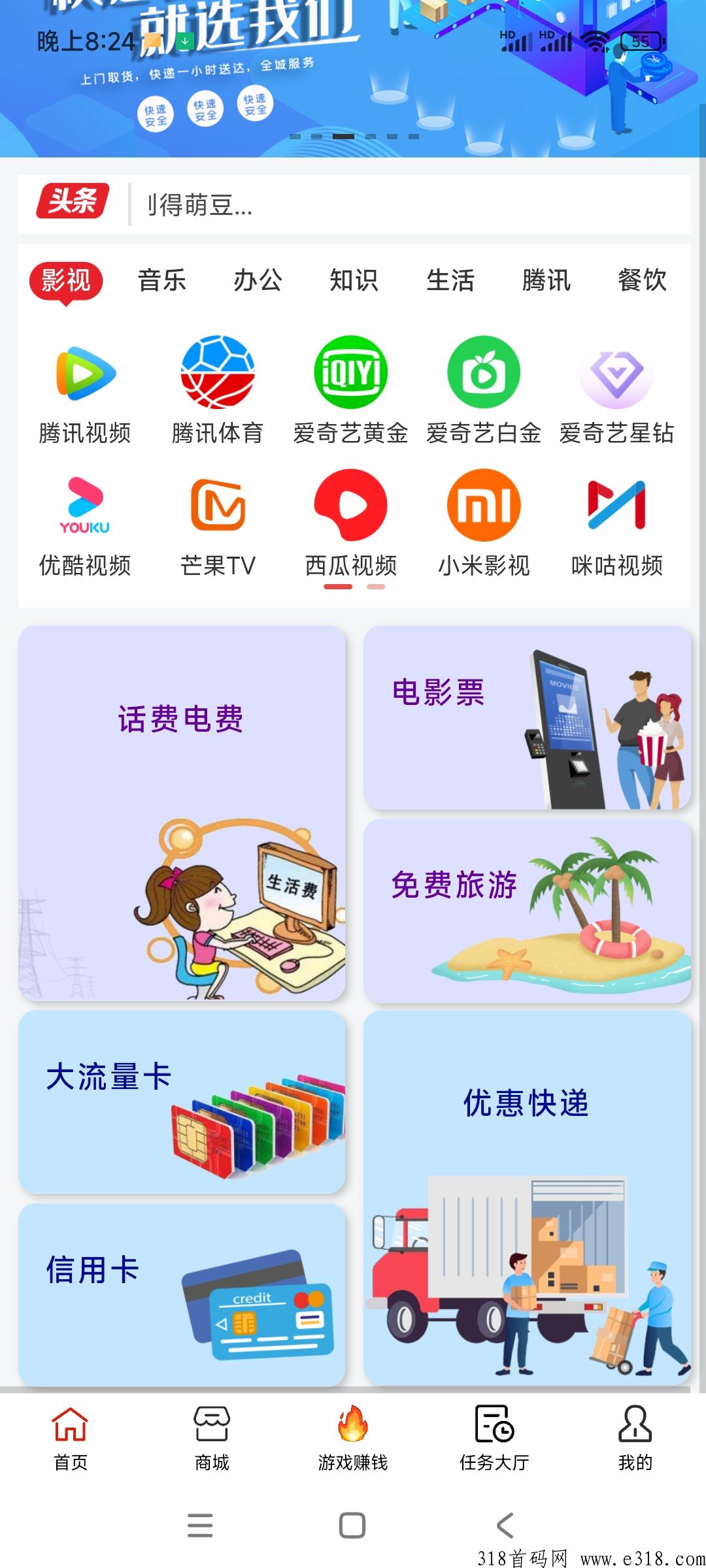Switch to the 音乐 category tab
Viewport: 706px width, 1568px height.
[x=161, y=280]
